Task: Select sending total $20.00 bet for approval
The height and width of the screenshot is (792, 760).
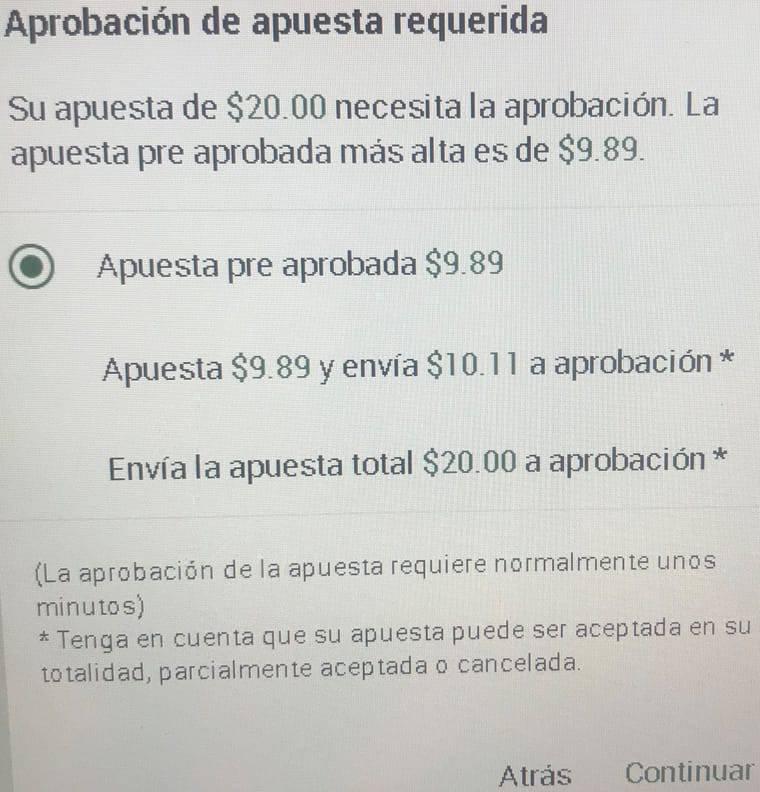Action: 418,464
